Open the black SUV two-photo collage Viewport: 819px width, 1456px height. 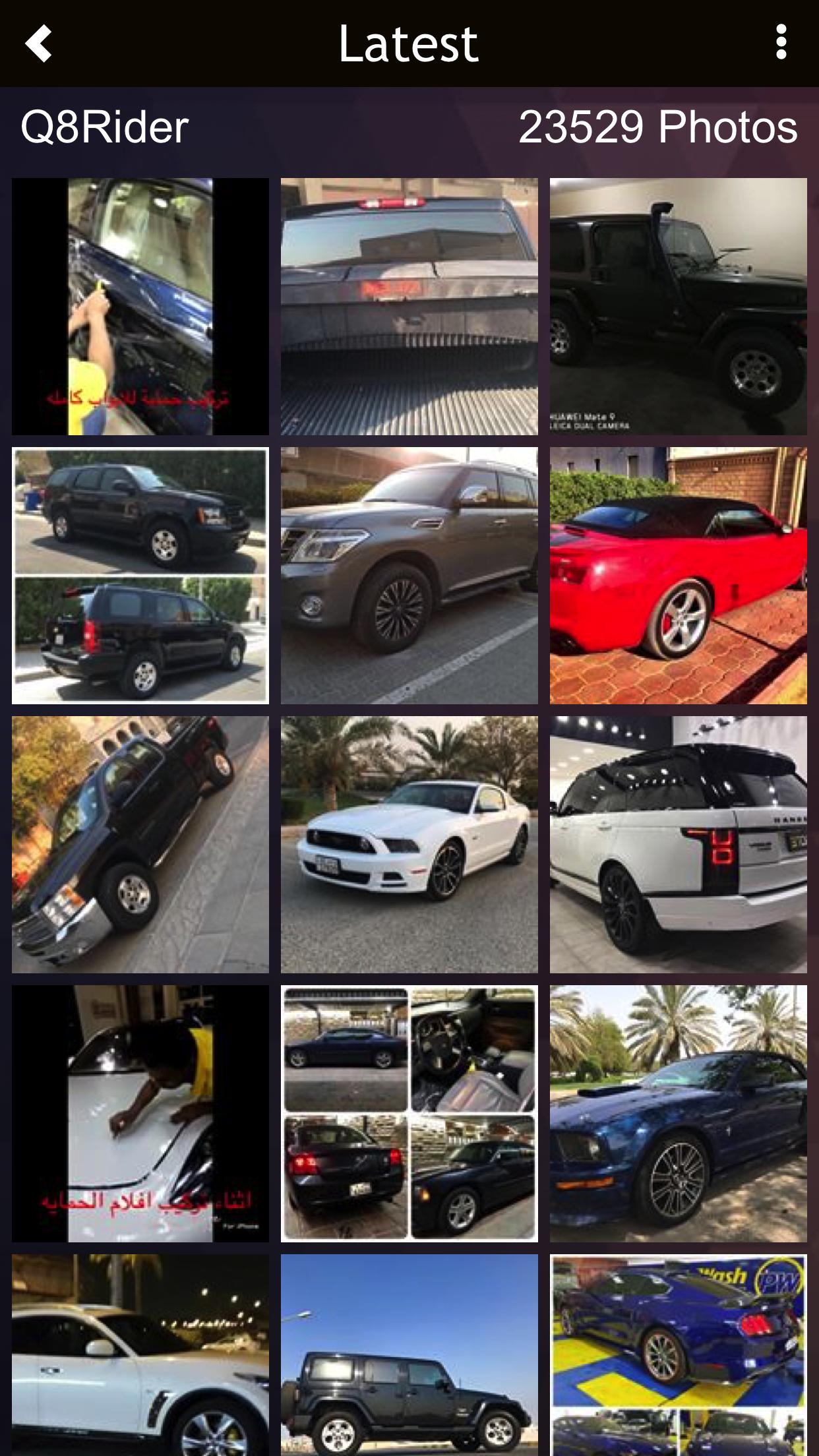[140, 576]
